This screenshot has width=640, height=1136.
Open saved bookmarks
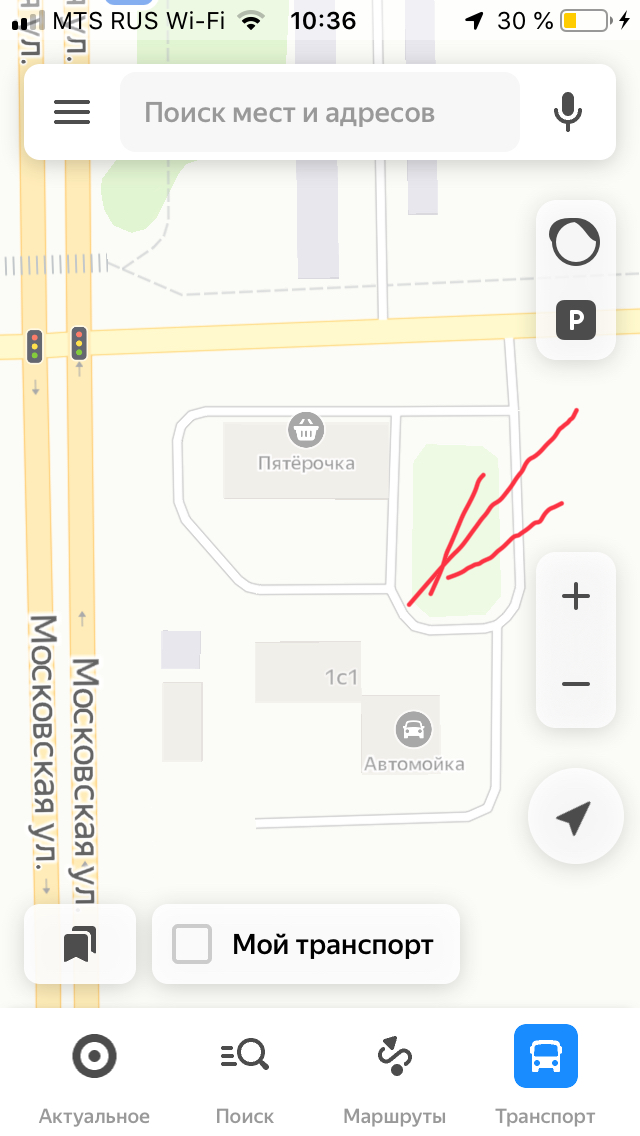[80, 944]
